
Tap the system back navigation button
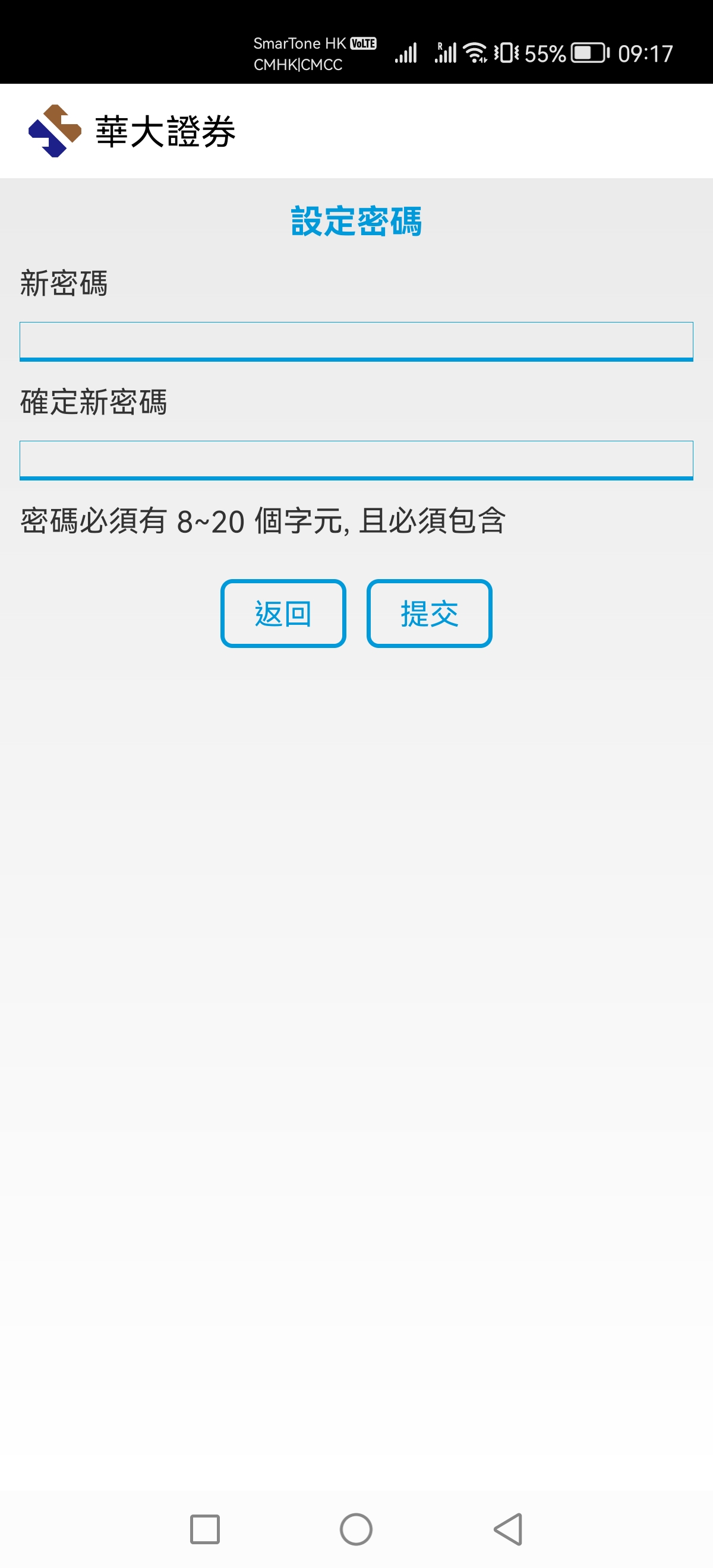click(509, 1529)
